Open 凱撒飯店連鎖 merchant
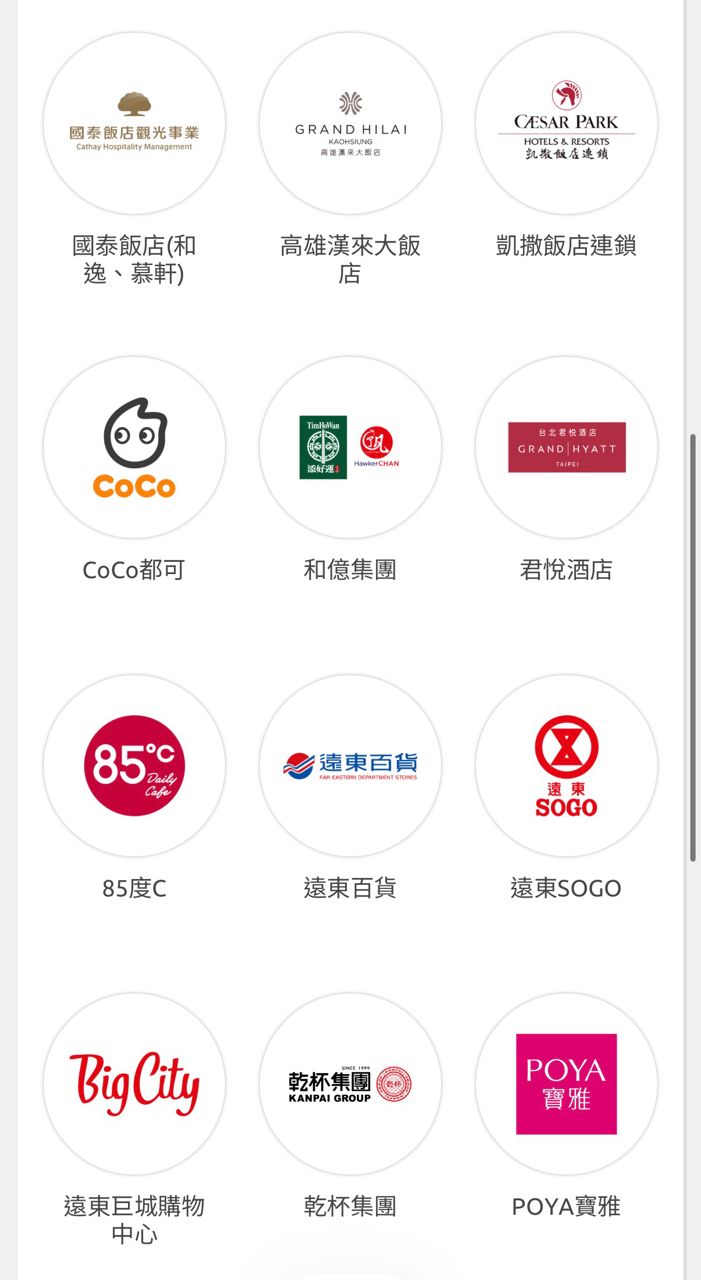701x1280 pixels. point(566,124)
